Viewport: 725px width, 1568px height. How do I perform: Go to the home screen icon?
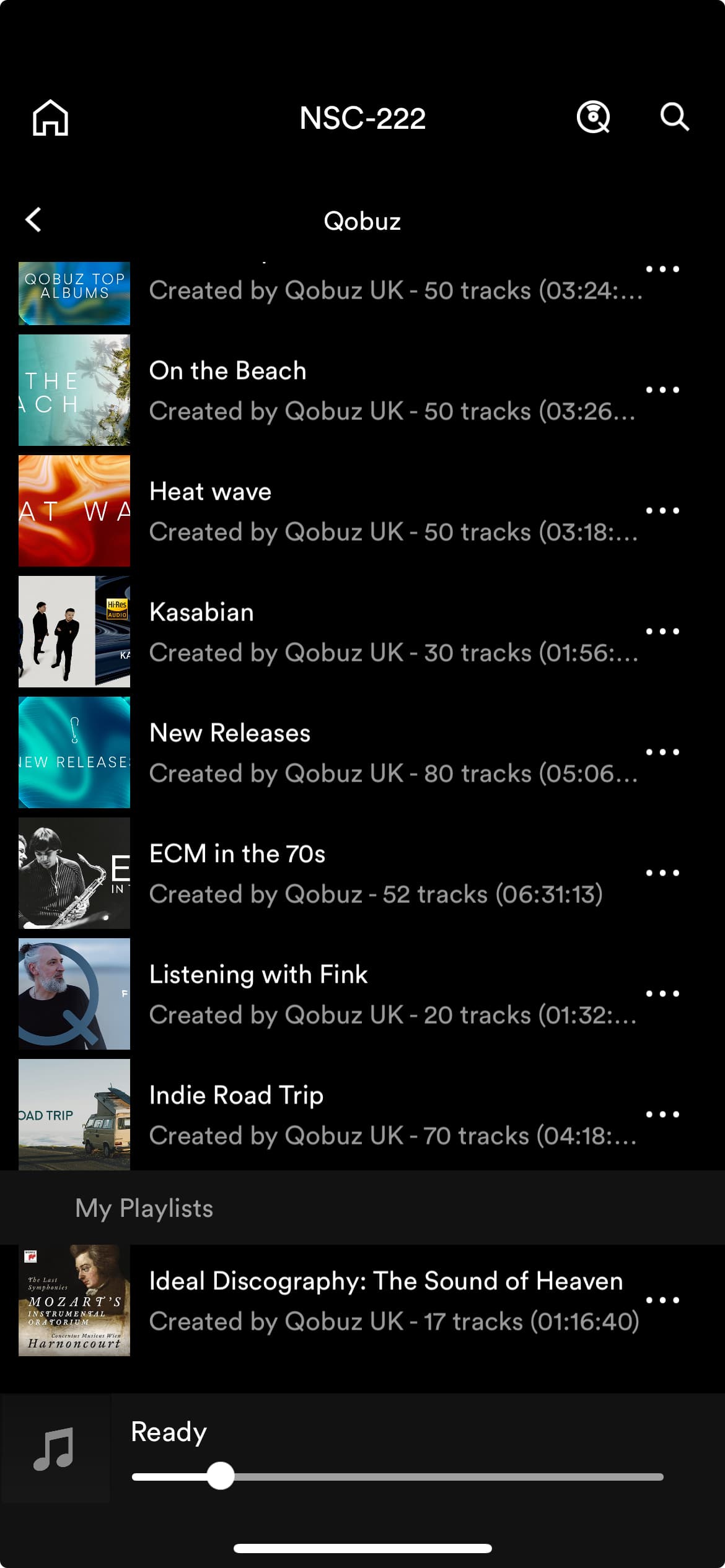pos(50,118)
